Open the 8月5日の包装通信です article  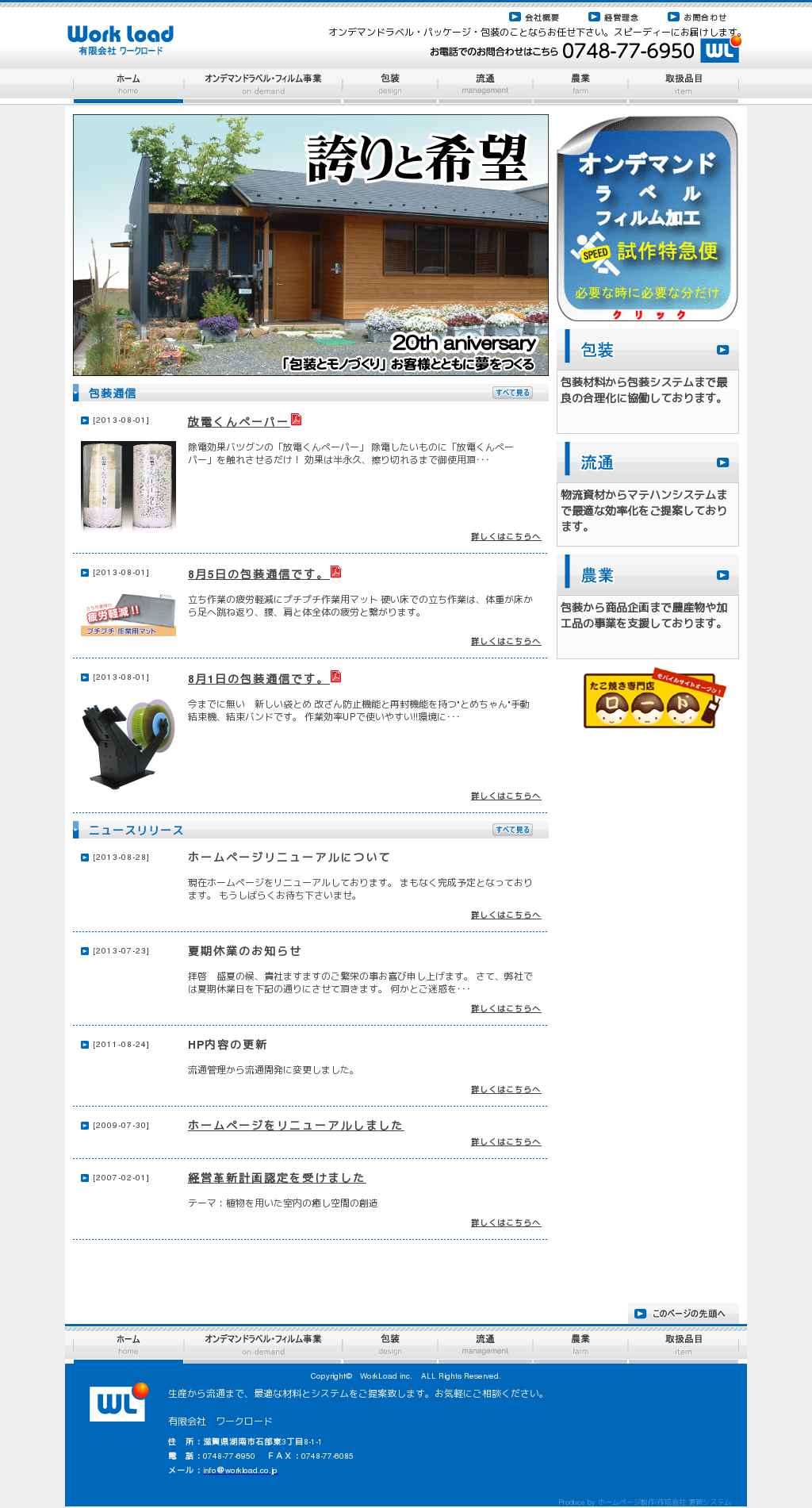coord(258,574)
